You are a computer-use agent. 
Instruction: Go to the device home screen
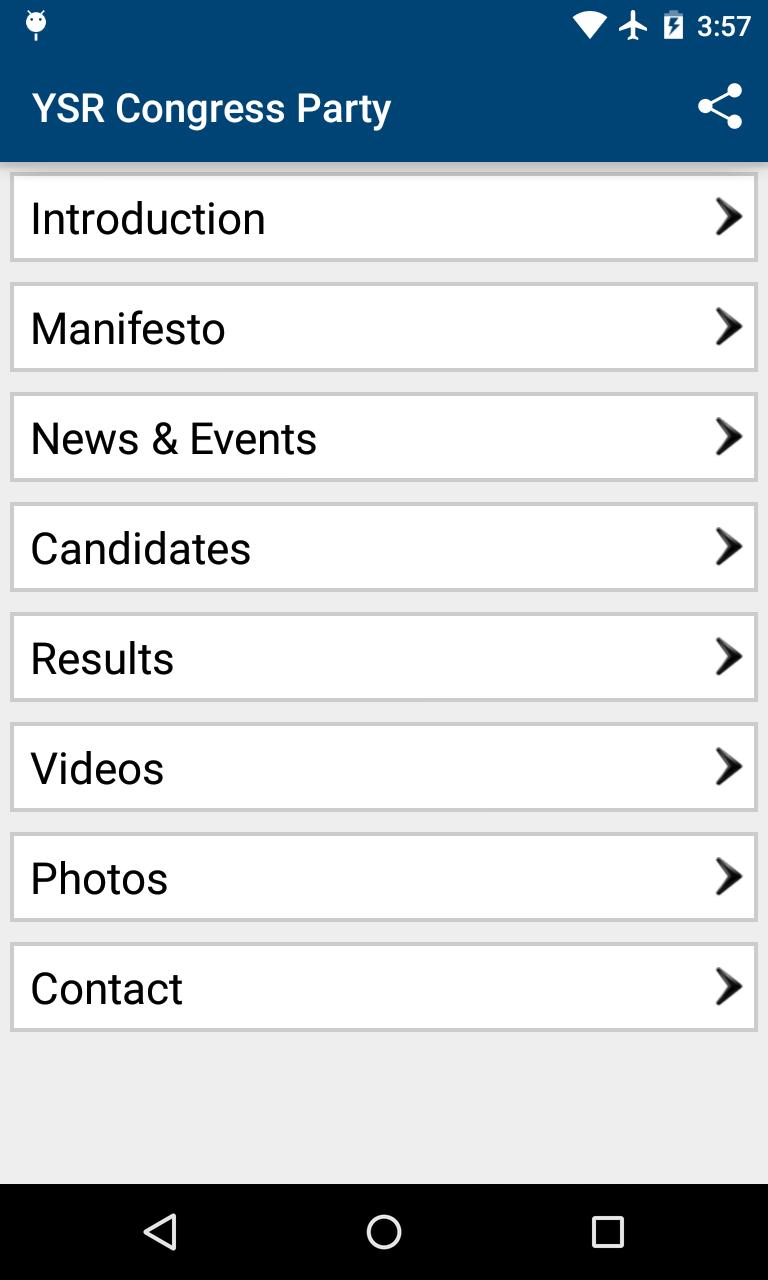384,1232
